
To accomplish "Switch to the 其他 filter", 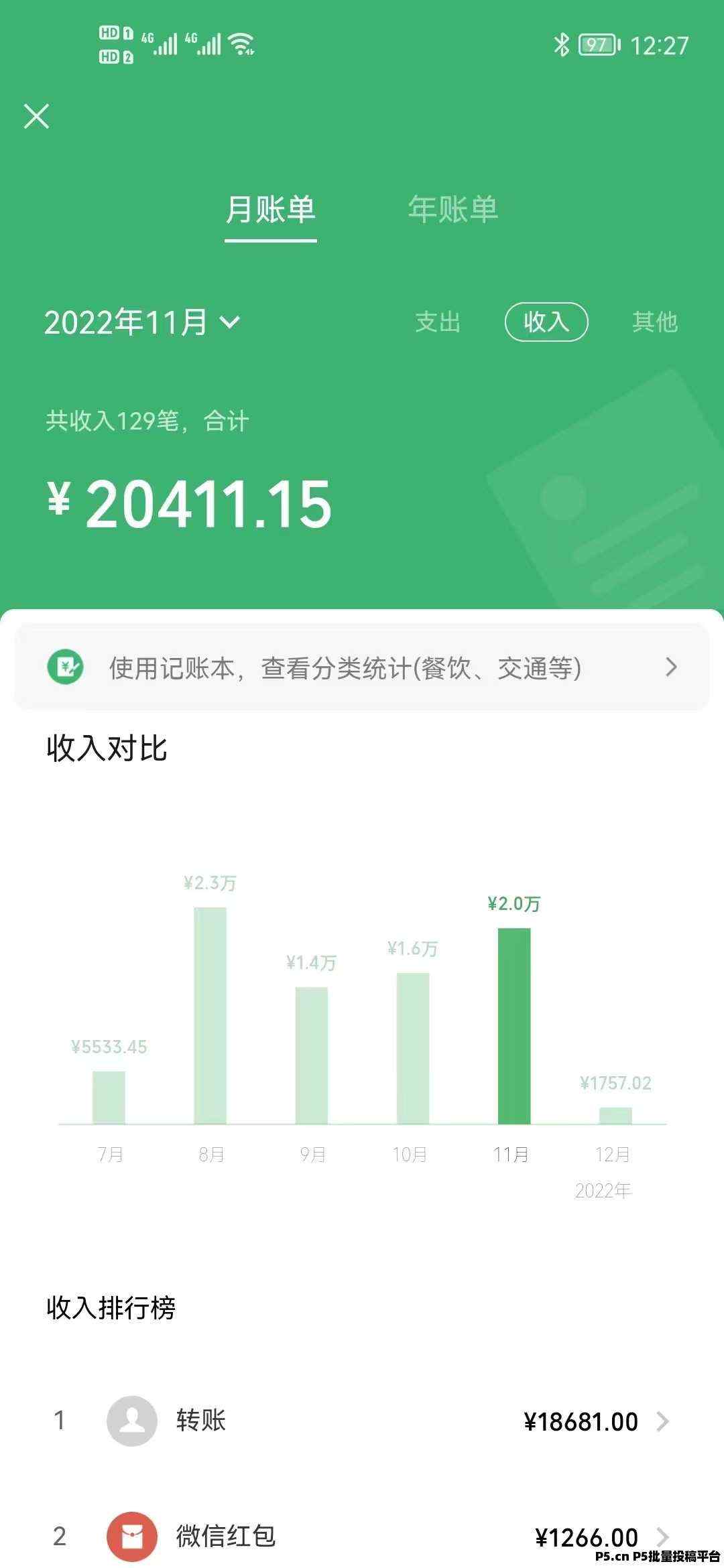I will pyautogui.click(x=655, y=322).
